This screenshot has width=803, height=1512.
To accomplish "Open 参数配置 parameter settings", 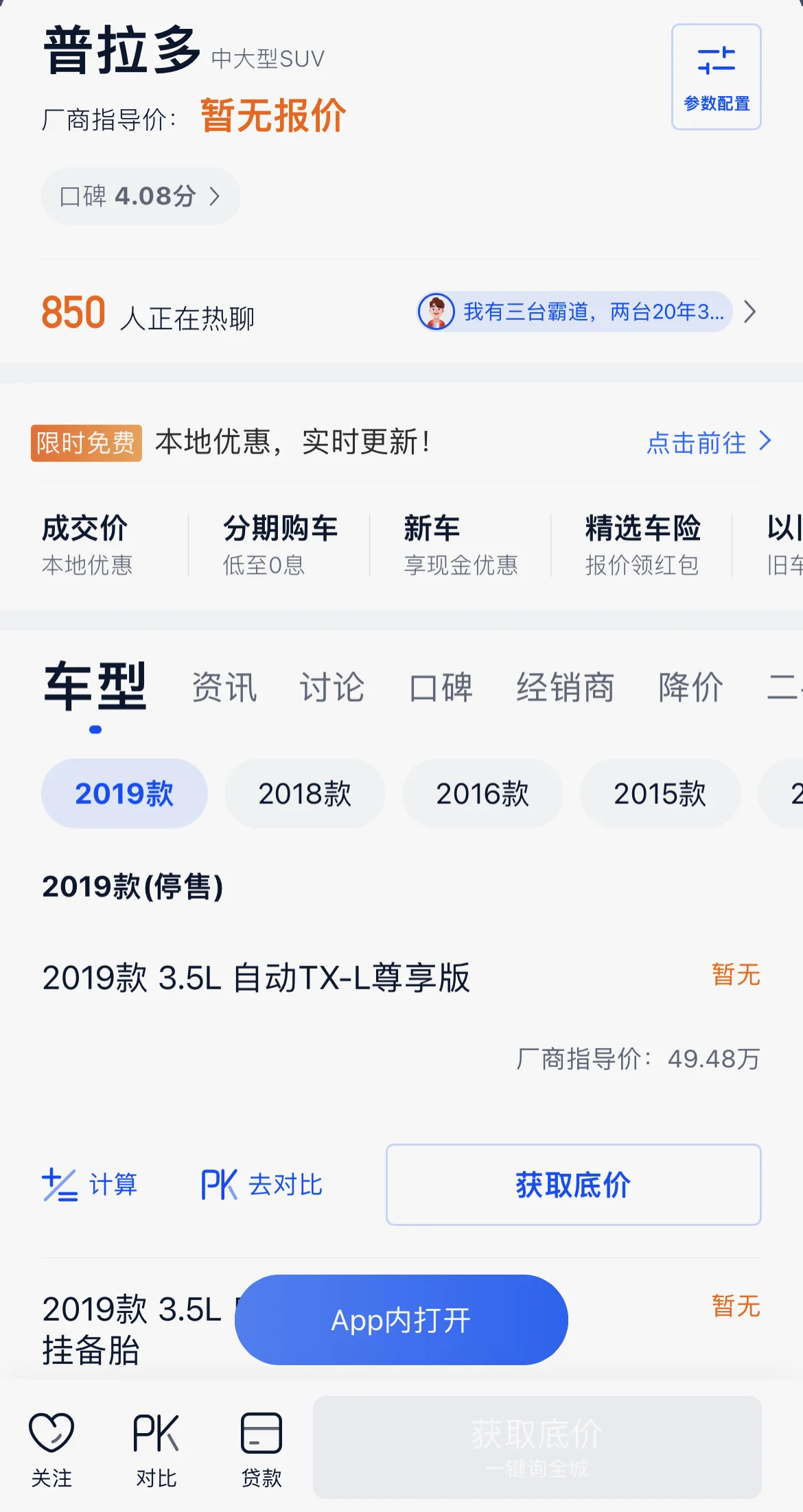I will [716, 77].
